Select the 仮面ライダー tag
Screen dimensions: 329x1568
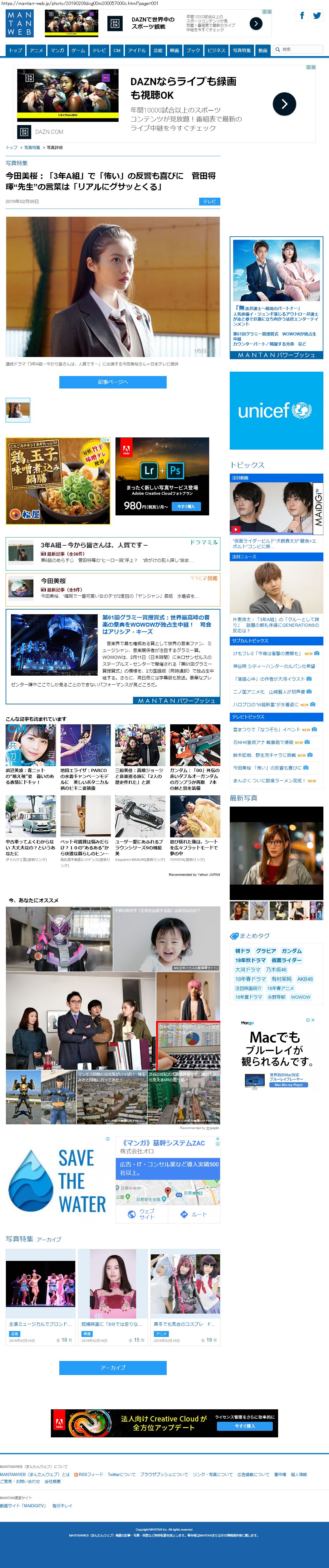[x=286, y=961]
